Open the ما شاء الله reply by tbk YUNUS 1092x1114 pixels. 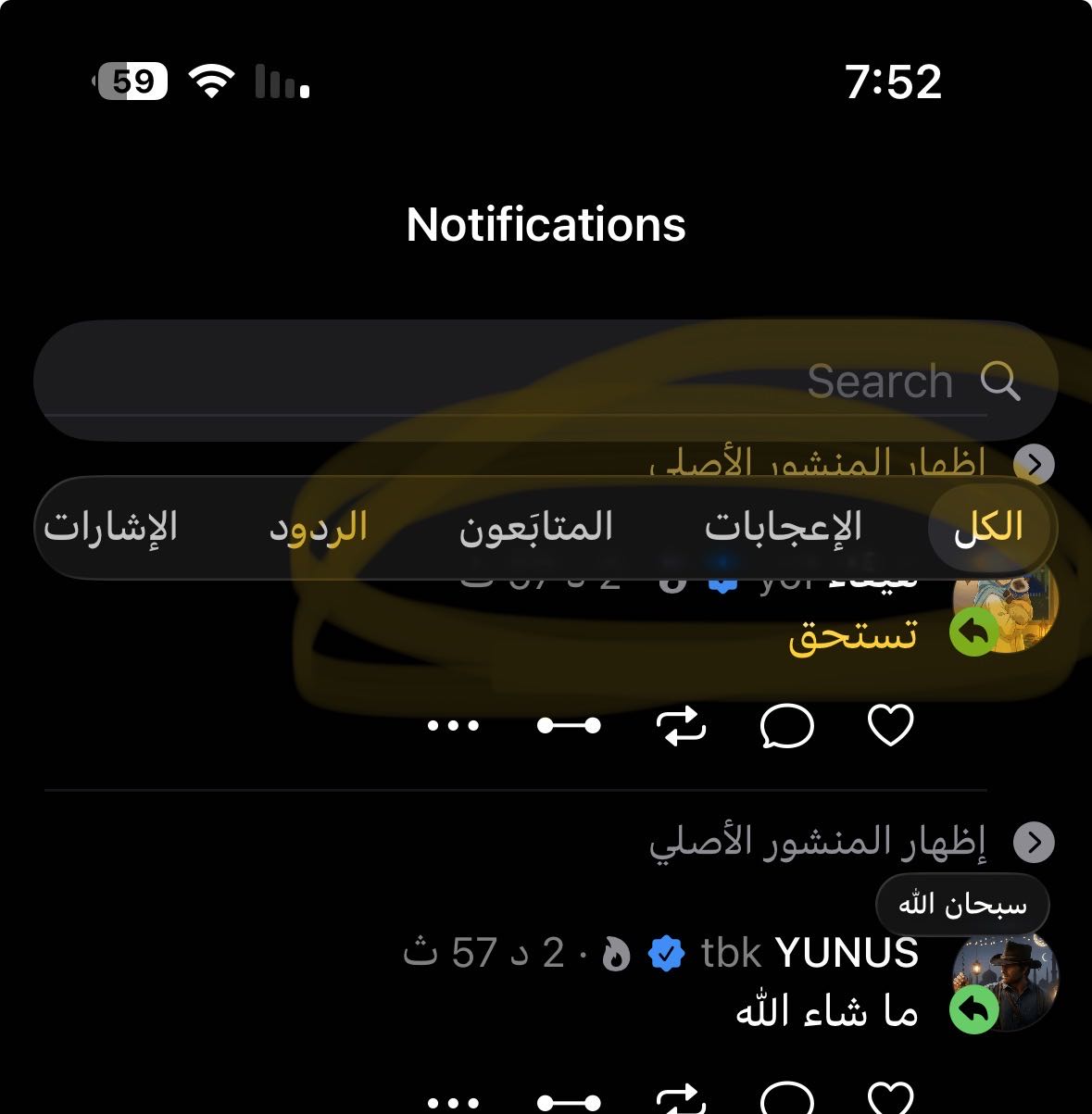826,1011
